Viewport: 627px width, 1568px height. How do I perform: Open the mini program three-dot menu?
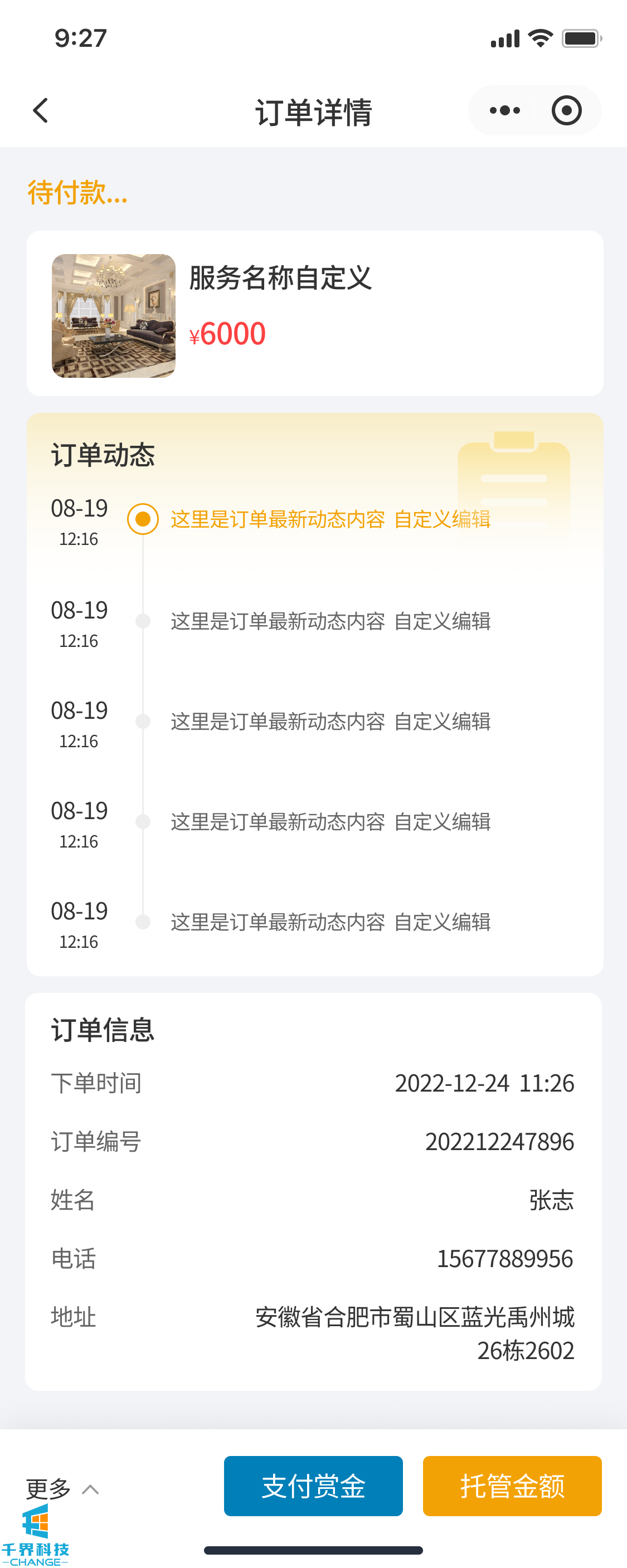504,111
